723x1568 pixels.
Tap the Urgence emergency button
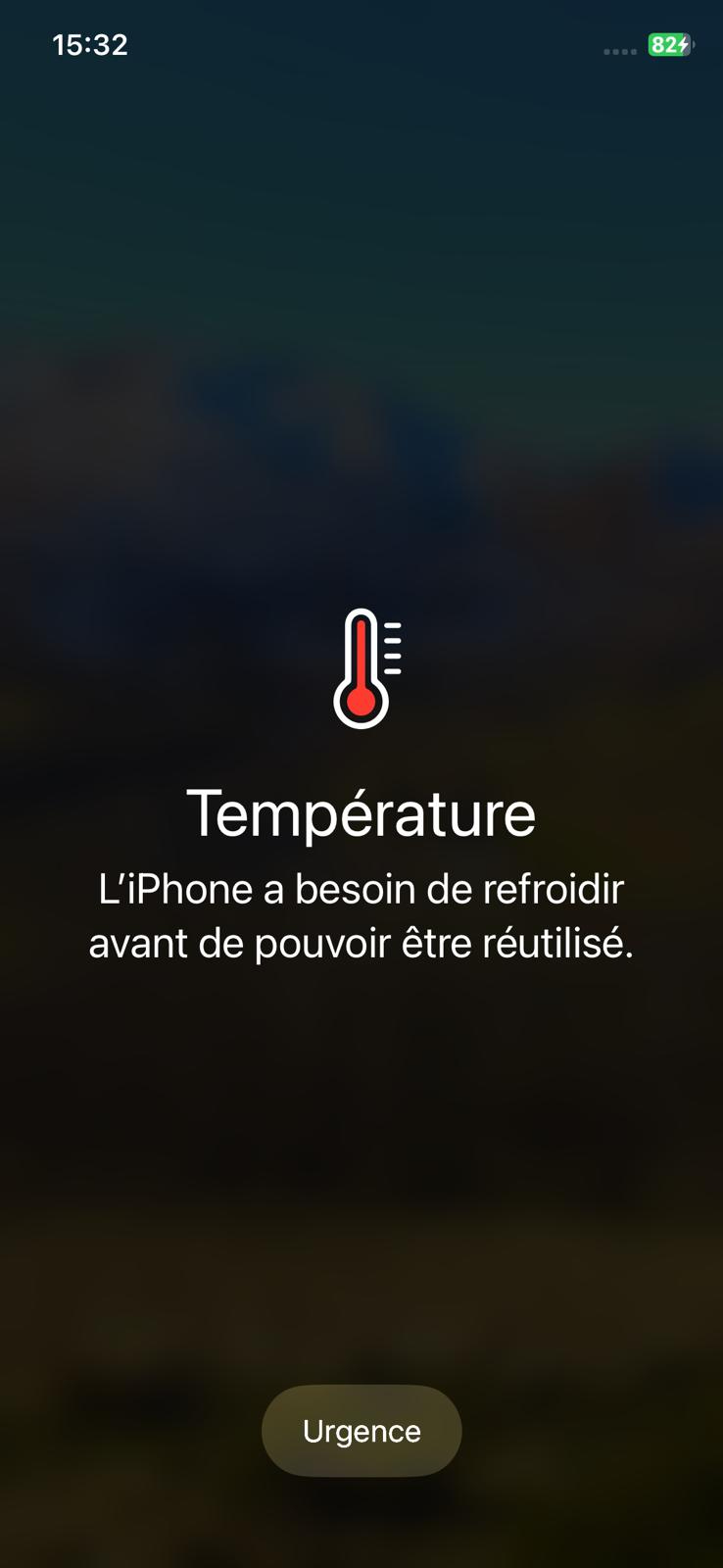pos(361,1431)
